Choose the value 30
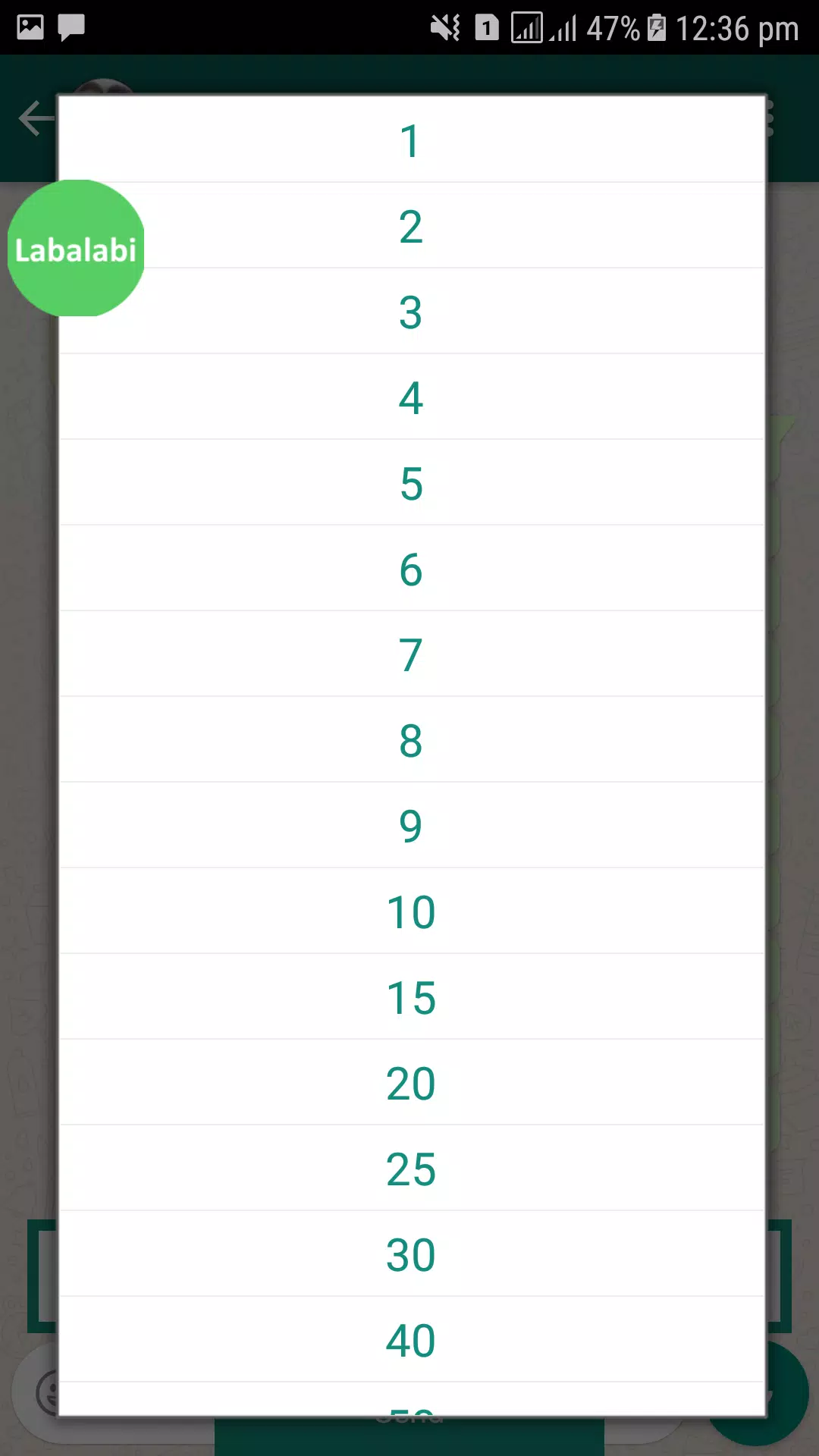The image size is (819, 1456). click(411, 1255)
